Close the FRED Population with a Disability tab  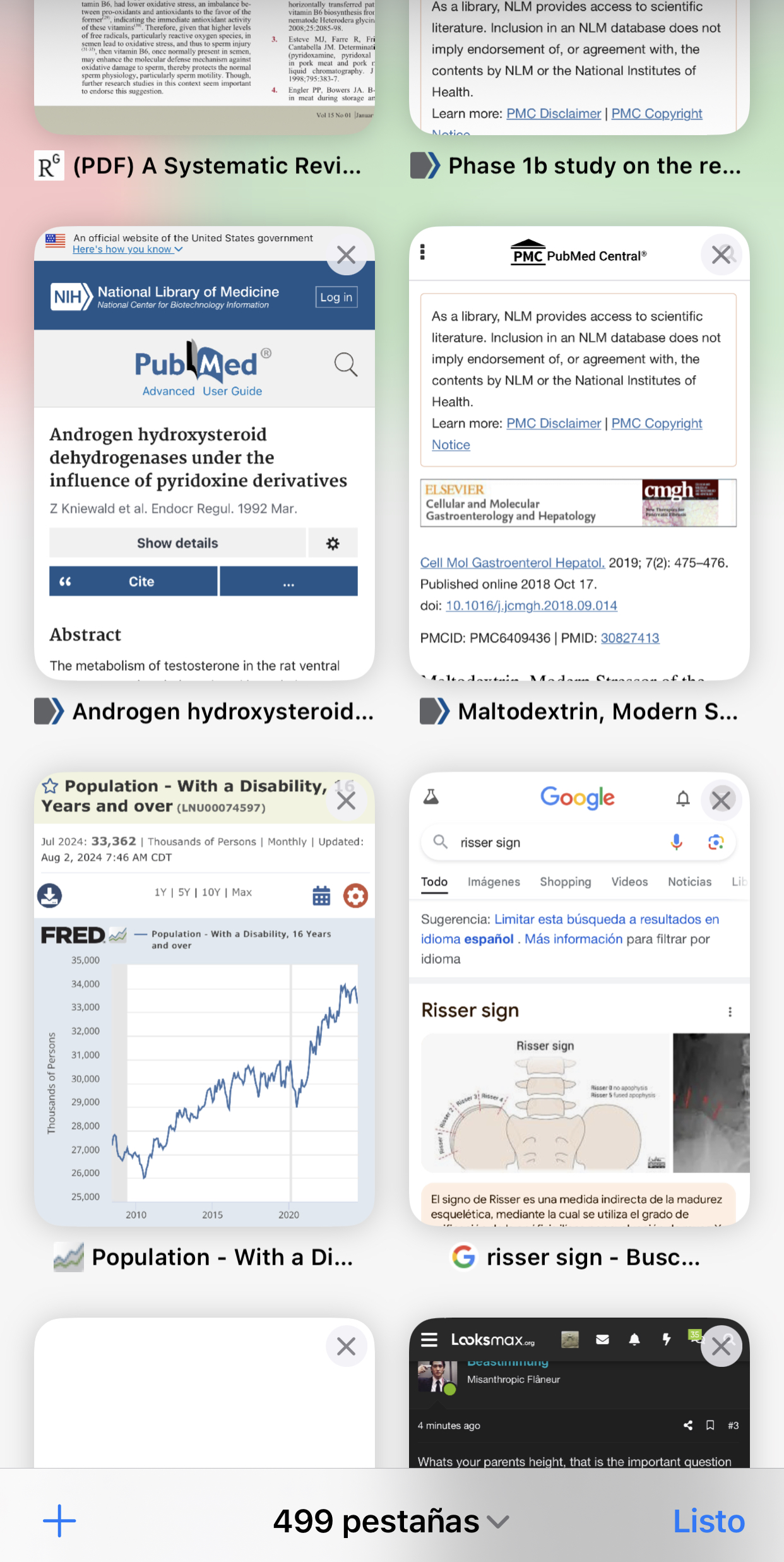346,801
